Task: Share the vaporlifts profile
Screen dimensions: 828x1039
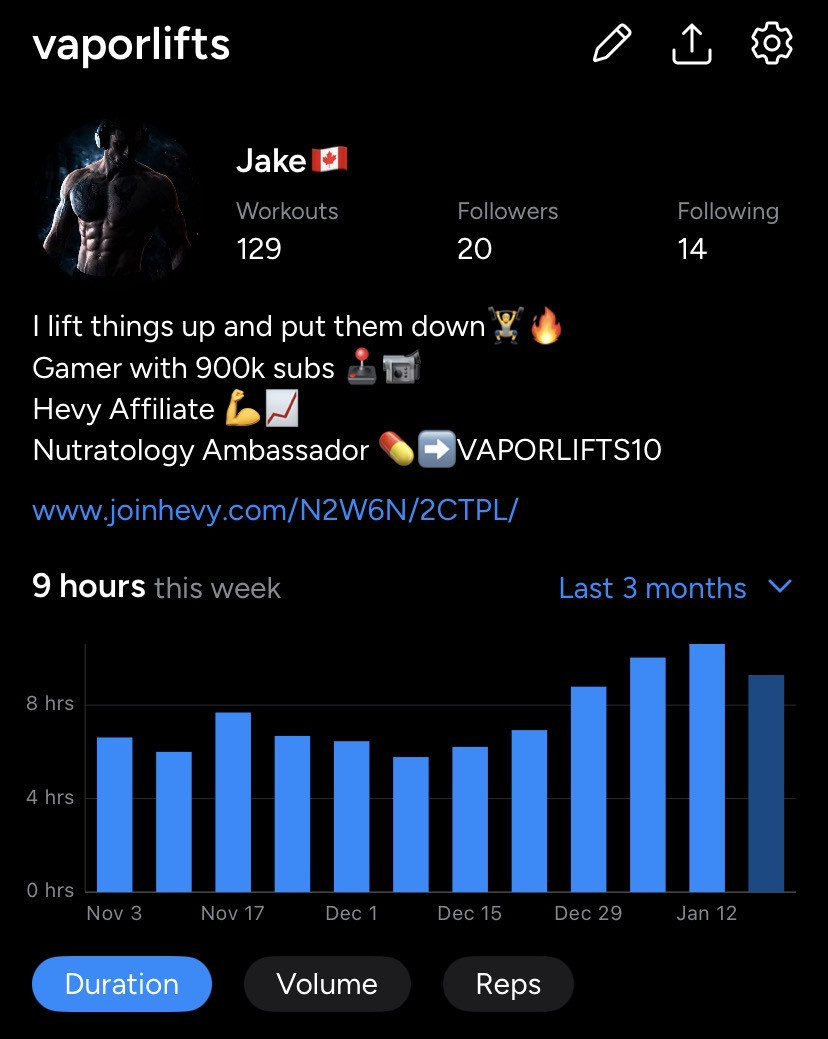Action: tap(691, 45)
